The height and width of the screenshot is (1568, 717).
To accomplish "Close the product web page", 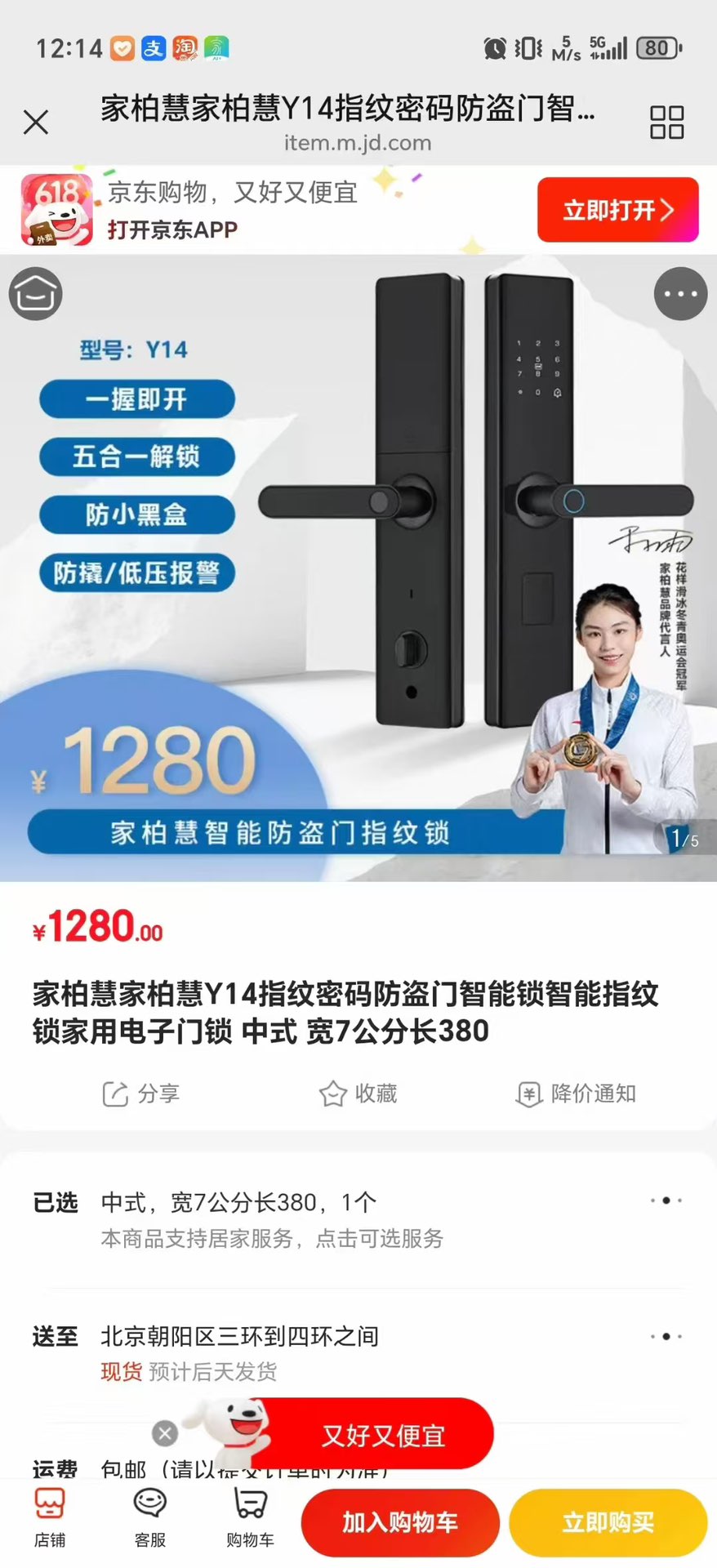I will pos(36,122).
